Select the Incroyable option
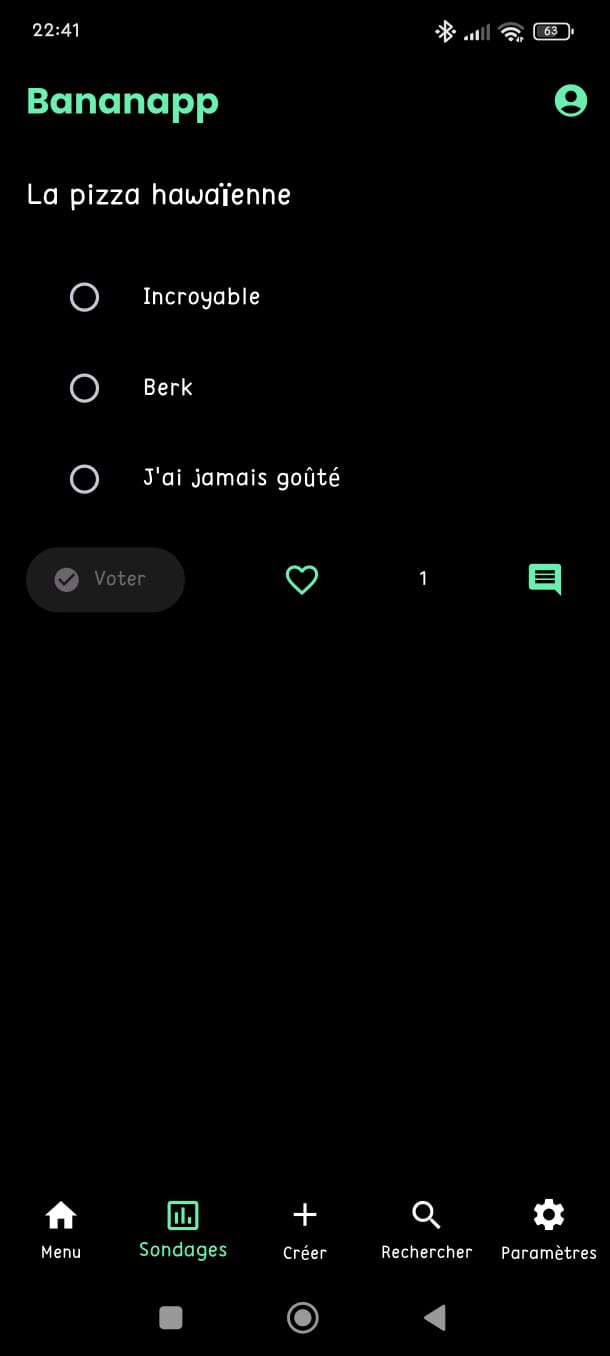This screenshot has width=610, height=1356. coord(85,297)
